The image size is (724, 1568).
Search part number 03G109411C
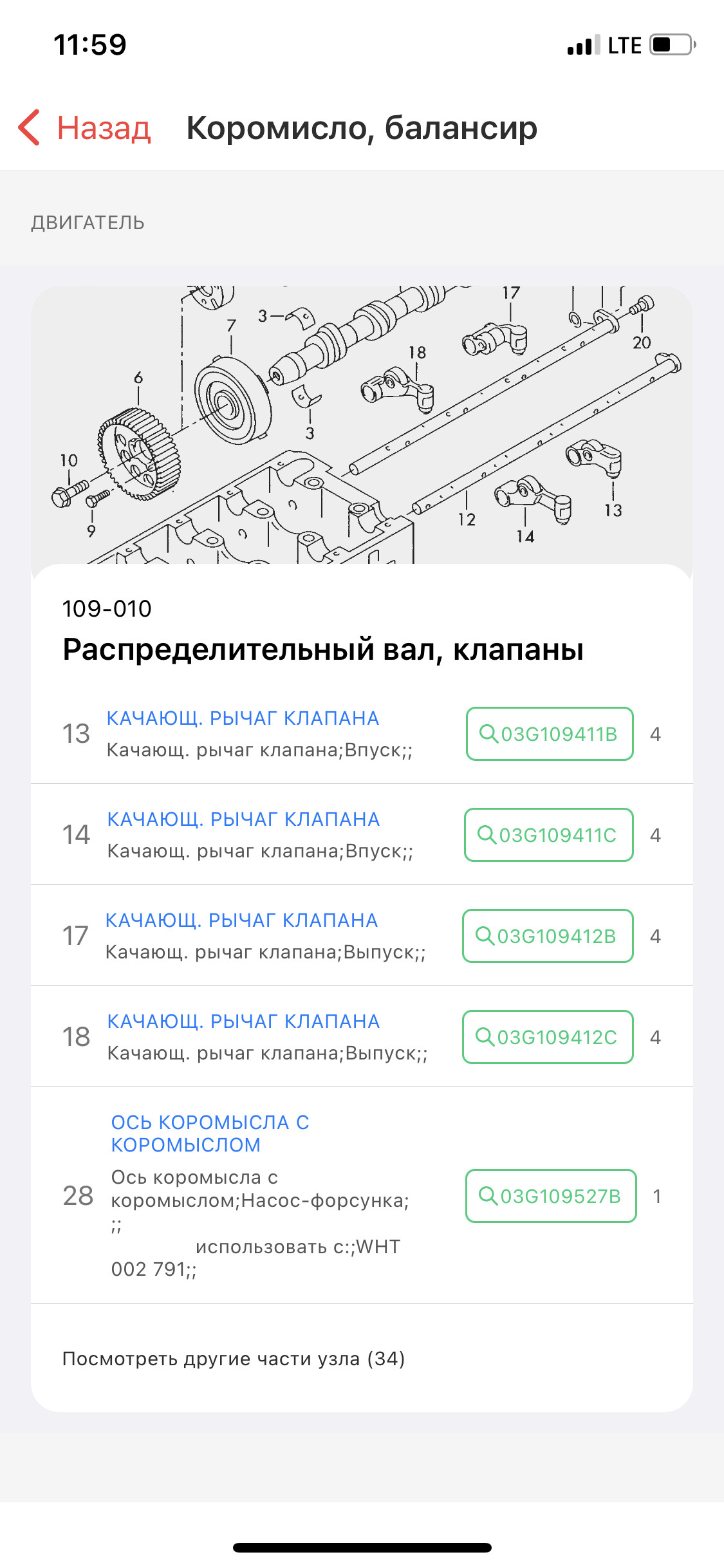pos(548,835)
